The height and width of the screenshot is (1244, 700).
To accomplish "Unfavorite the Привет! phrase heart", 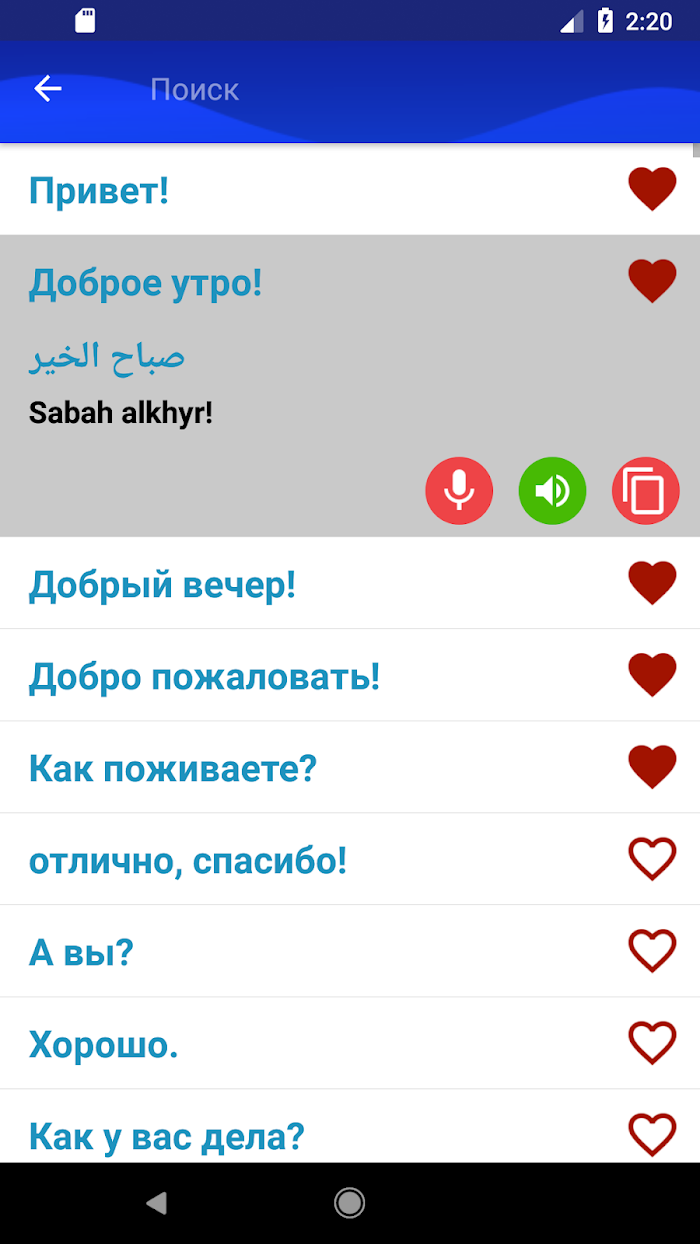I will tap(652, 189).
